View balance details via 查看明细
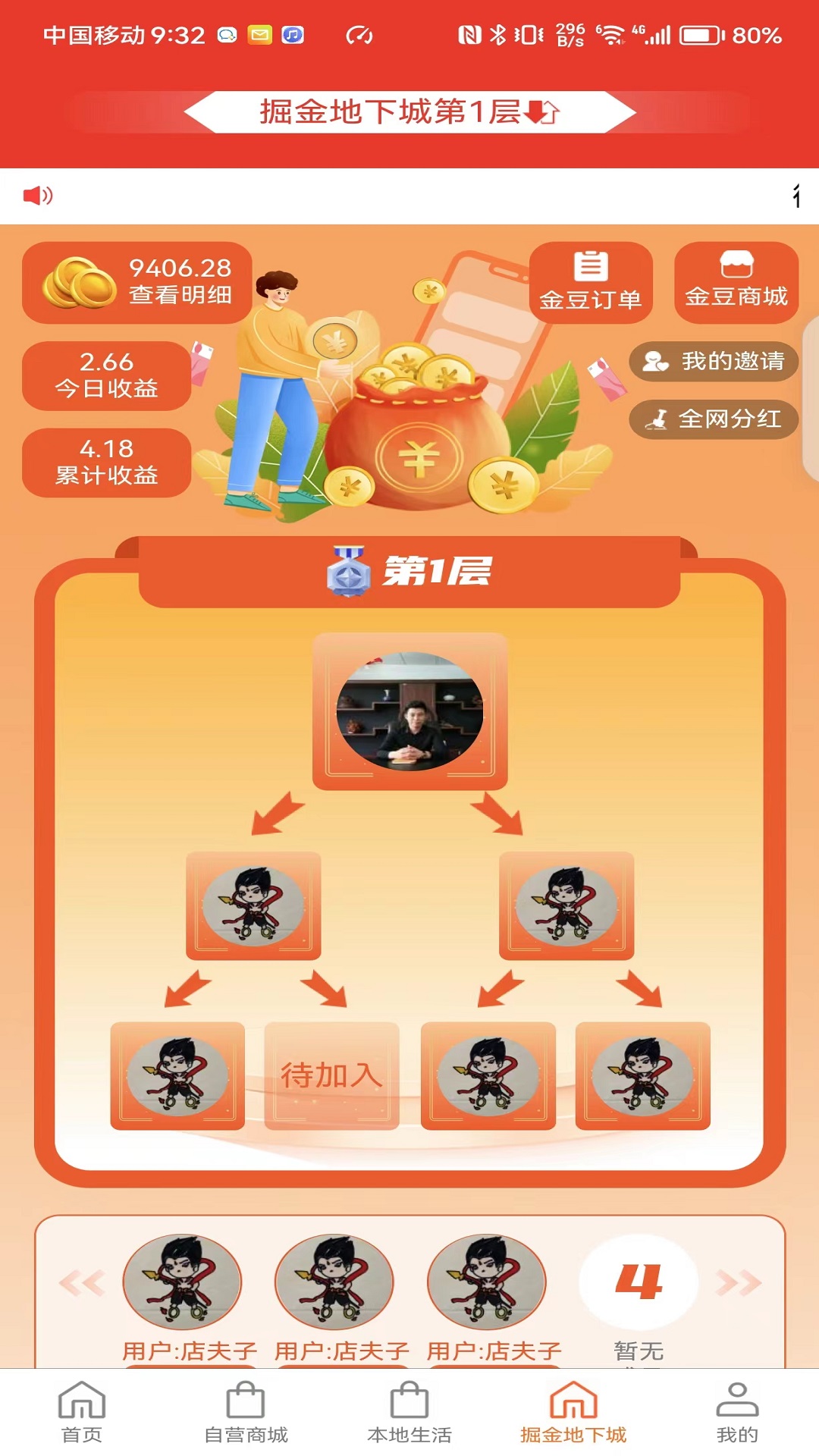 (x=180, y=295)
